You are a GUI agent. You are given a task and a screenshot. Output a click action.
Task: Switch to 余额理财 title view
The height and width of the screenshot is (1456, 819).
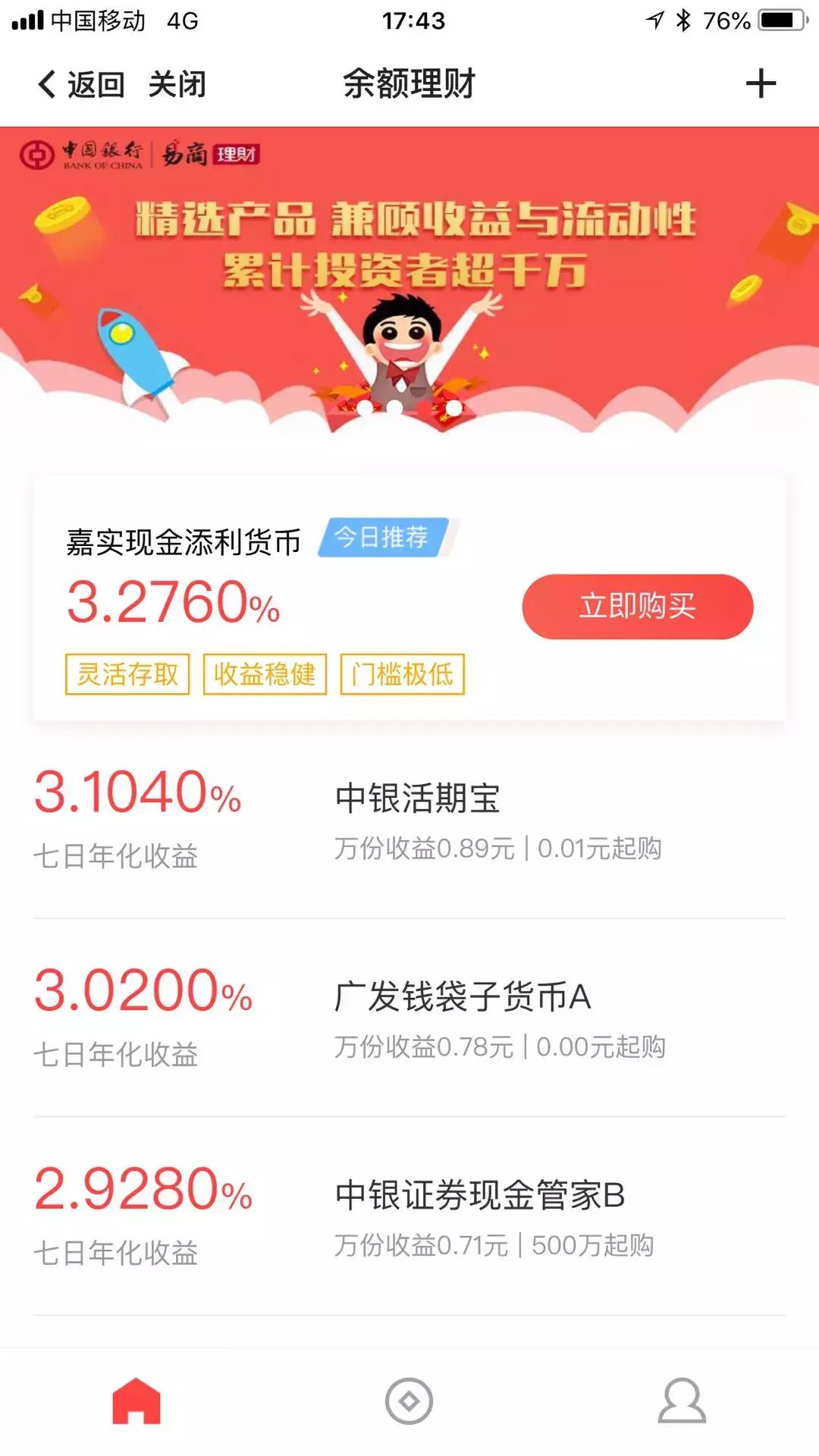pos(409,86)
